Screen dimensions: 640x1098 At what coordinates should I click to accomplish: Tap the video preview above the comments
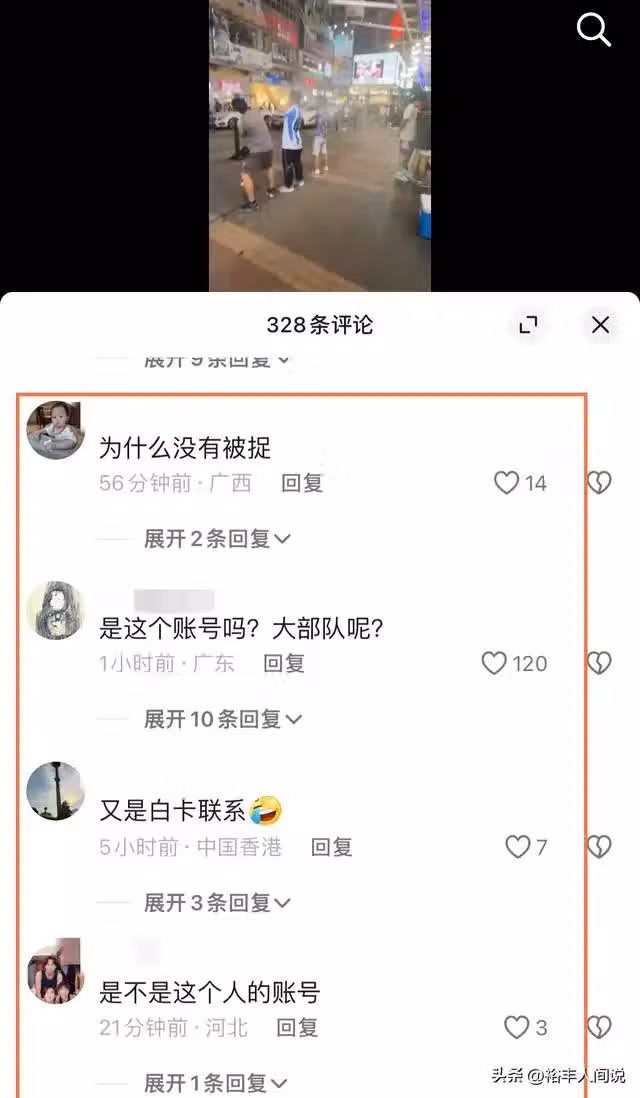tap(320, 145)
